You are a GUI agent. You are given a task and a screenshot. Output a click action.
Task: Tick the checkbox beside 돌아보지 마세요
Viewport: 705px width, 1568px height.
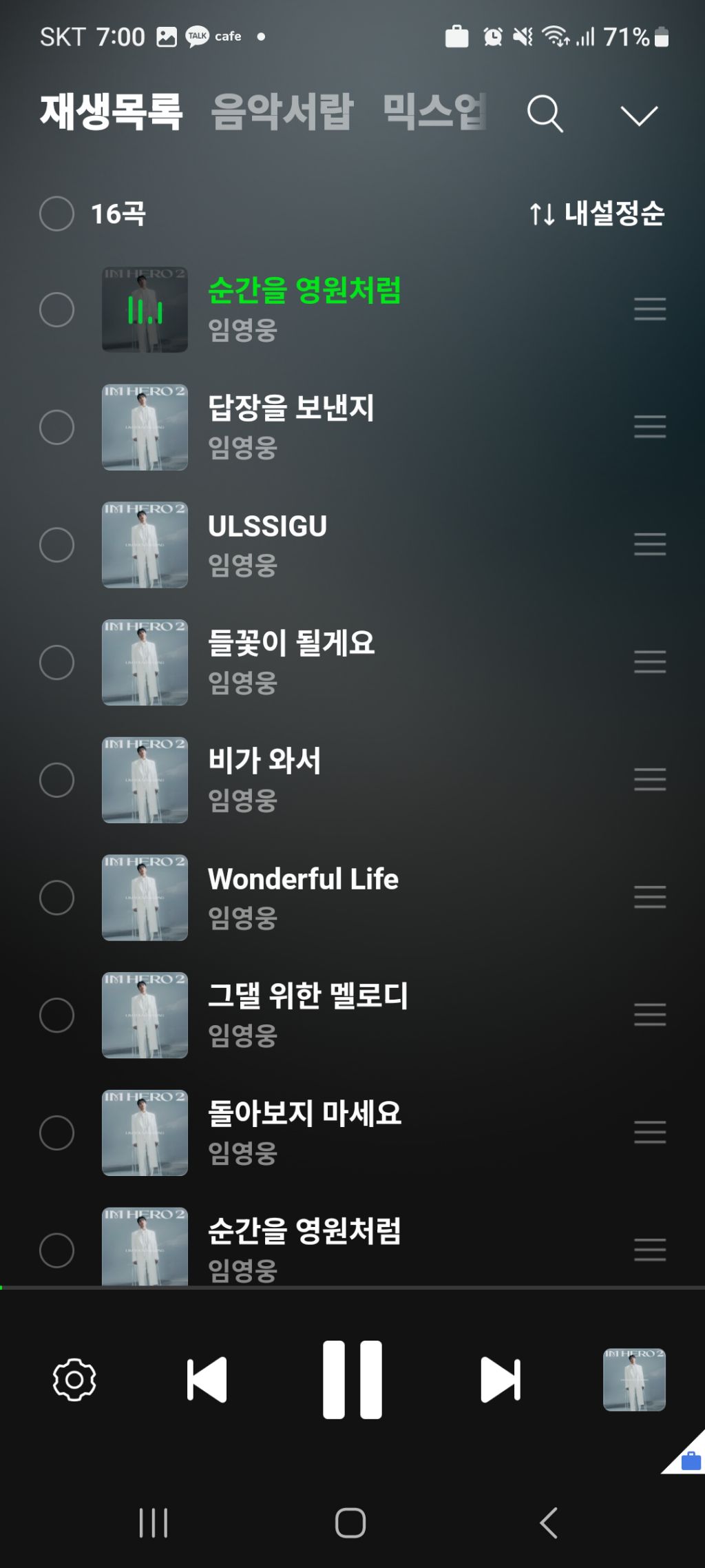point(57,1133)
